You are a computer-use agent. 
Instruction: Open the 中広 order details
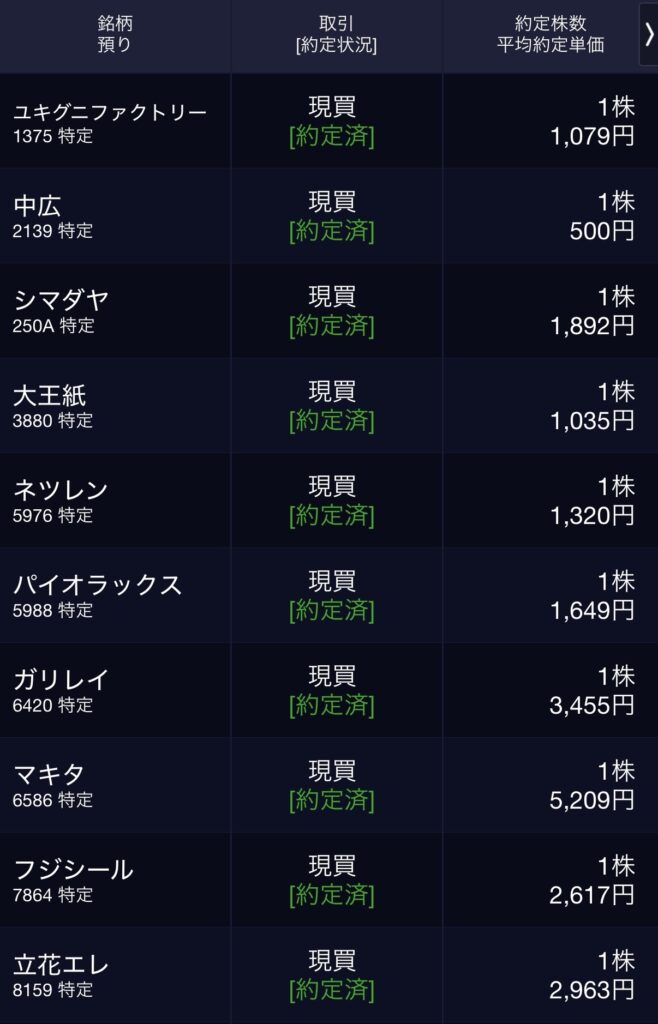329,217
